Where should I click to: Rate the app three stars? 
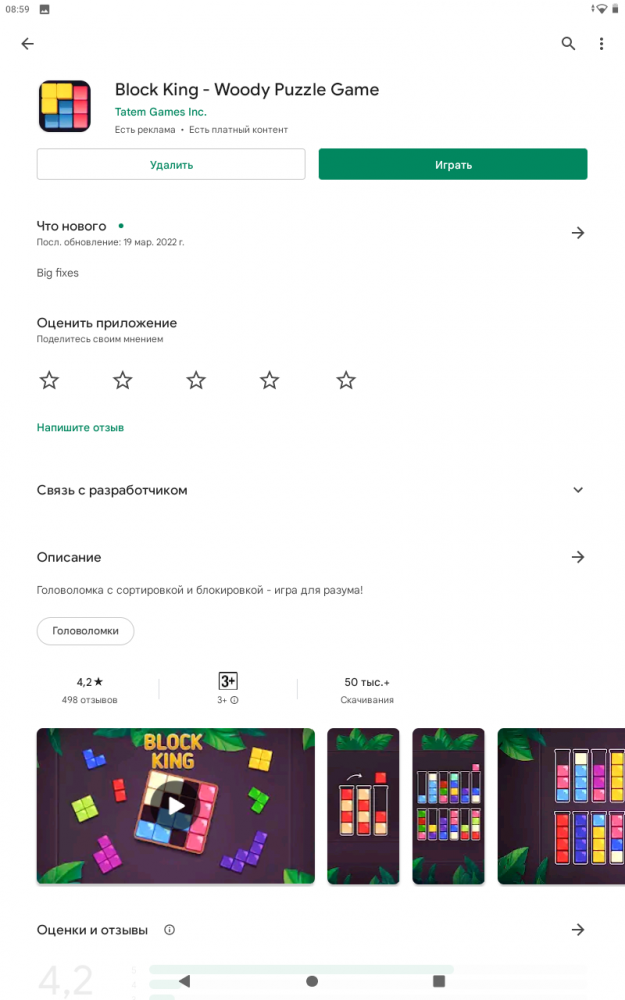pyautogui.click(x=196, y=381)
